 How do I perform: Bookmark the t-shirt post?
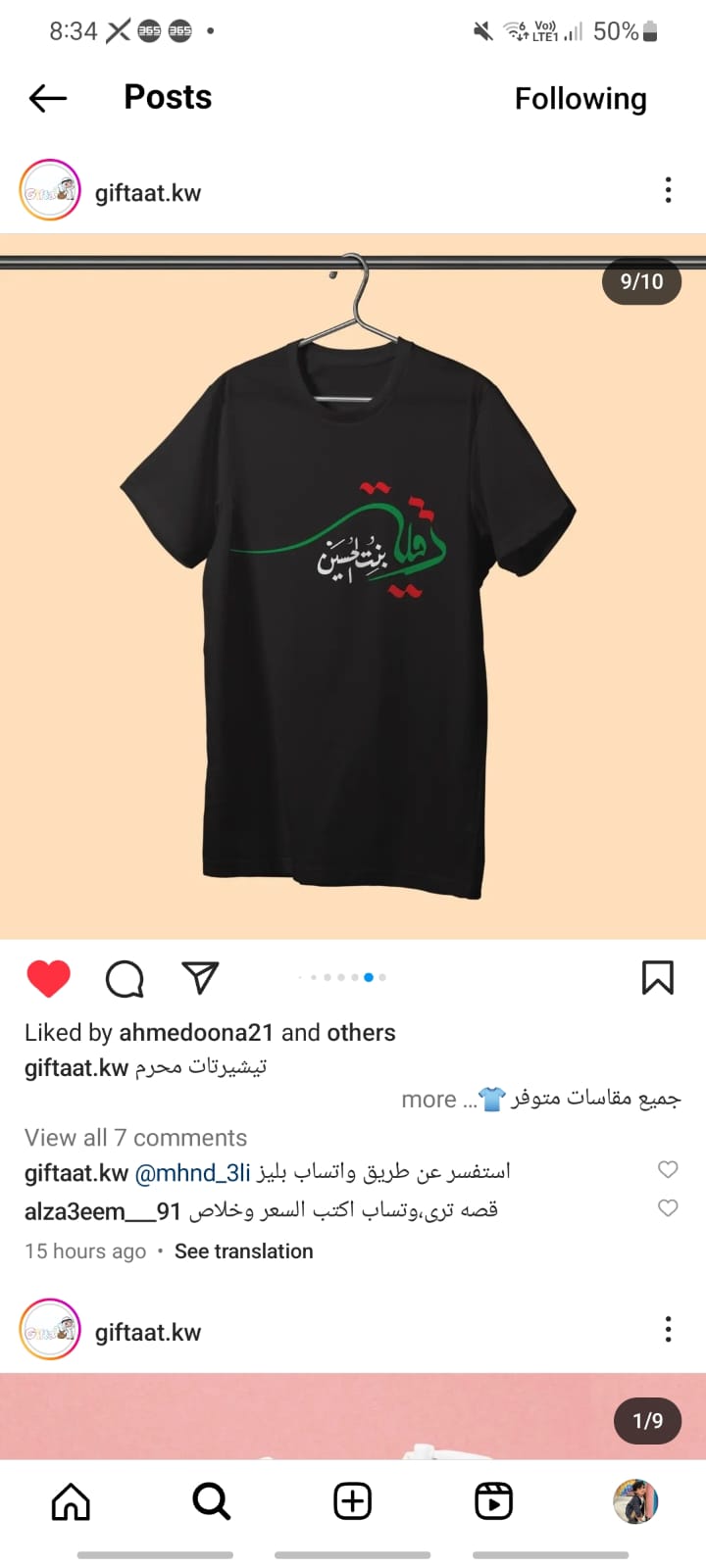(x=657, y=977)
